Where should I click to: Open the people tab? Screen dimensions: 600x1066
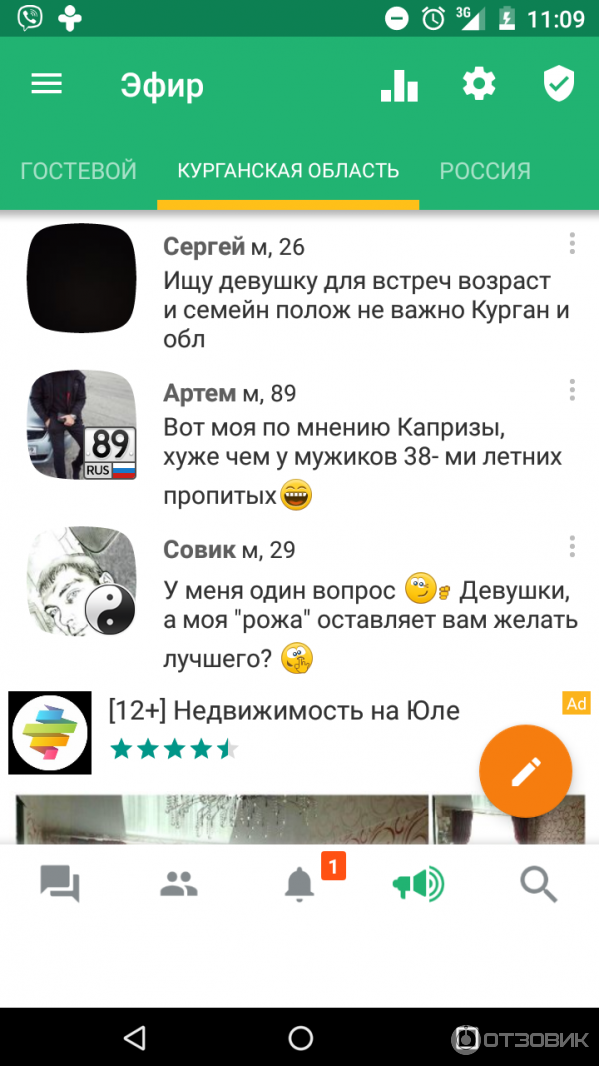[x=179, y=884]
